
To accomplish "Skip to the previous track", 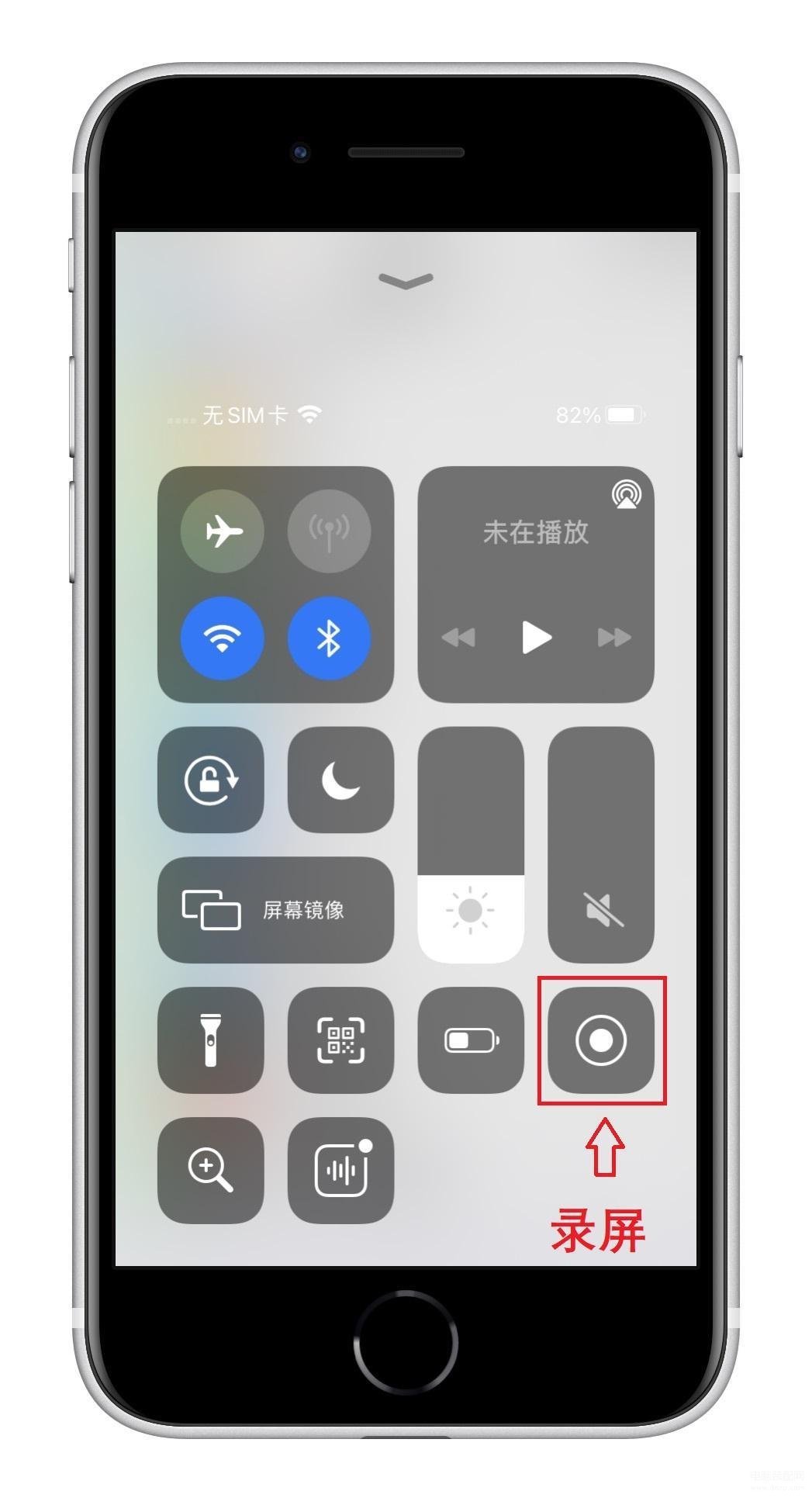I will [x=458, y=638].
